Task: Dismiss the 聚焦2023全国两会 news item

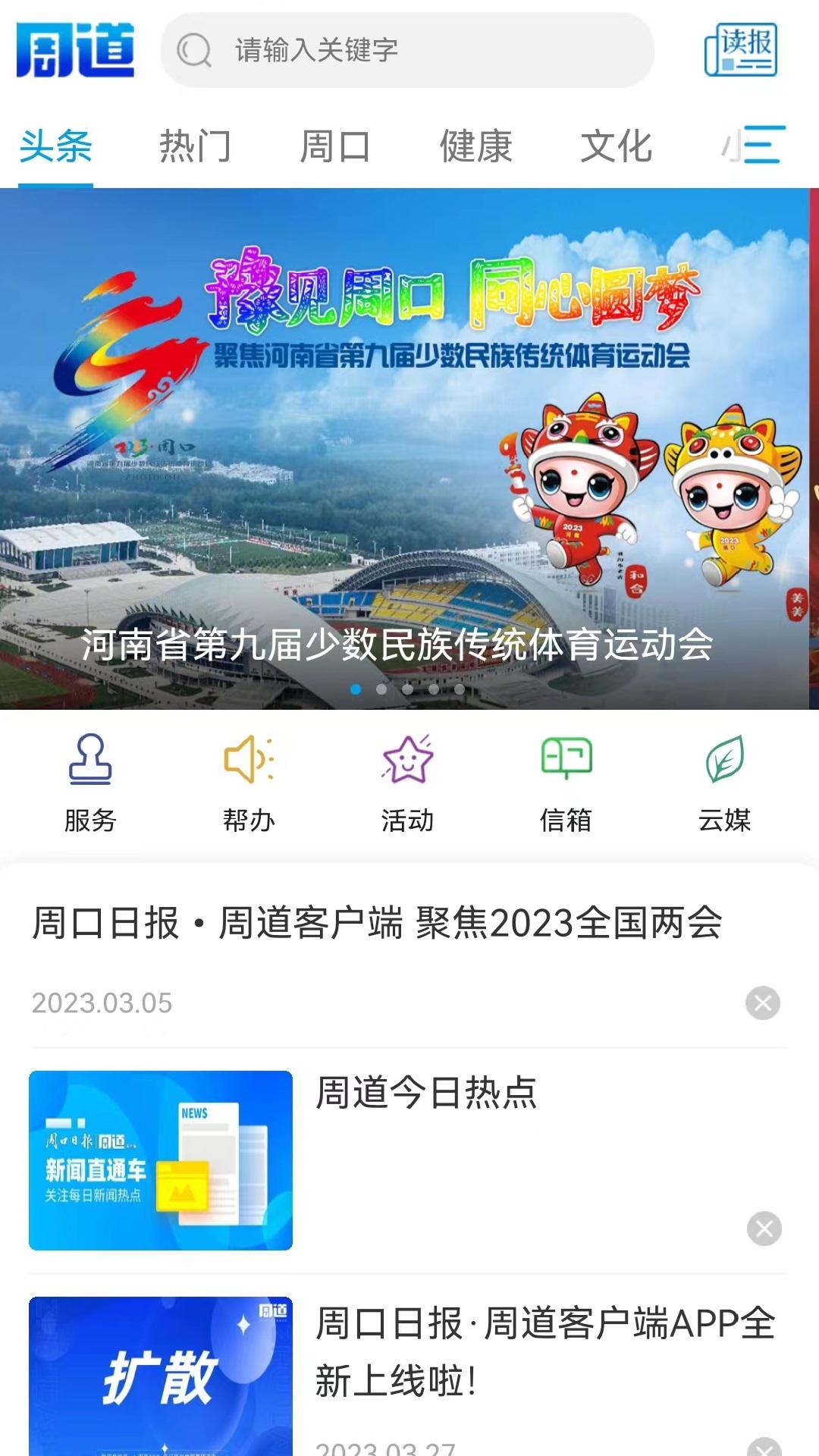Action: tap(764, 1003)
